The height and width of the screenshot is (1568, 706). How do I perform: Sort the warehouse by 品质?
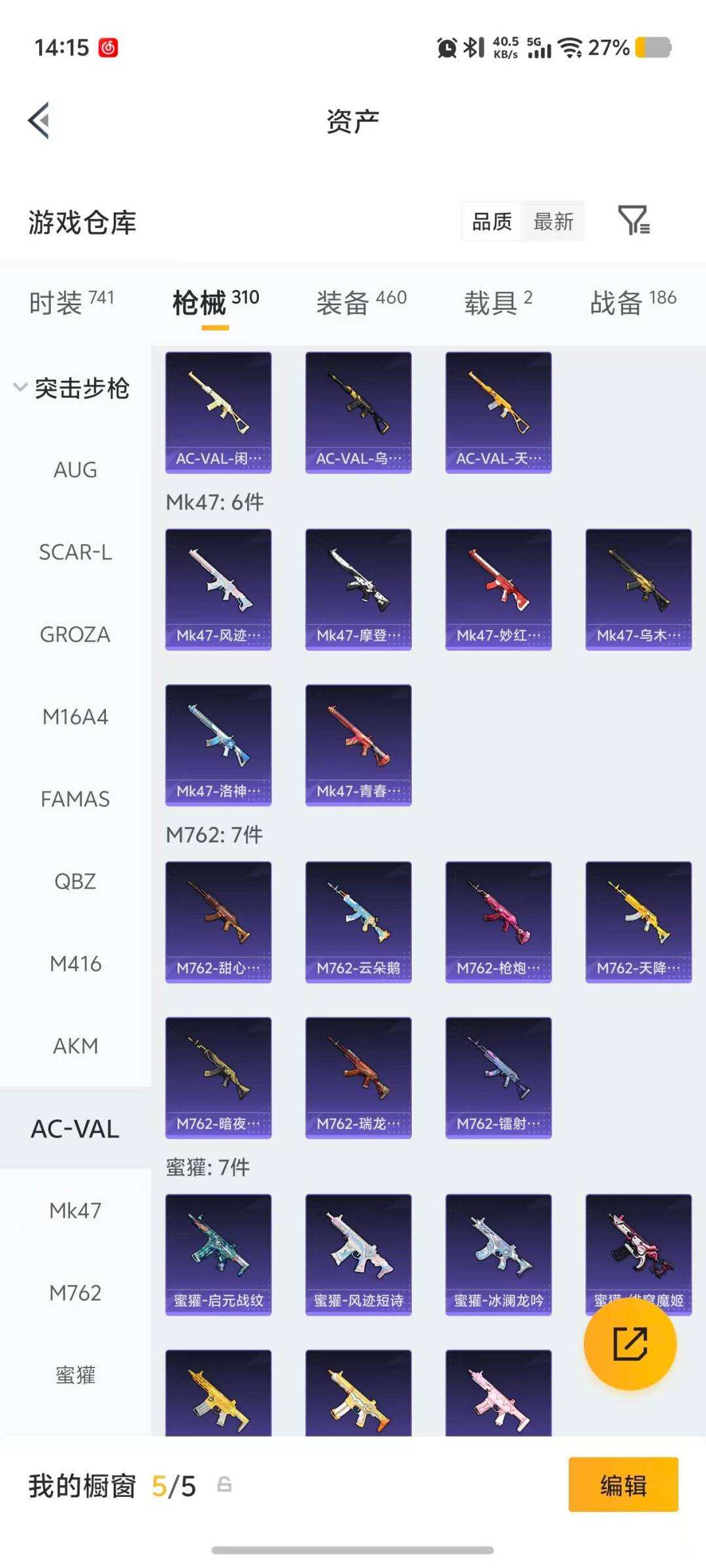pos(492,221)
